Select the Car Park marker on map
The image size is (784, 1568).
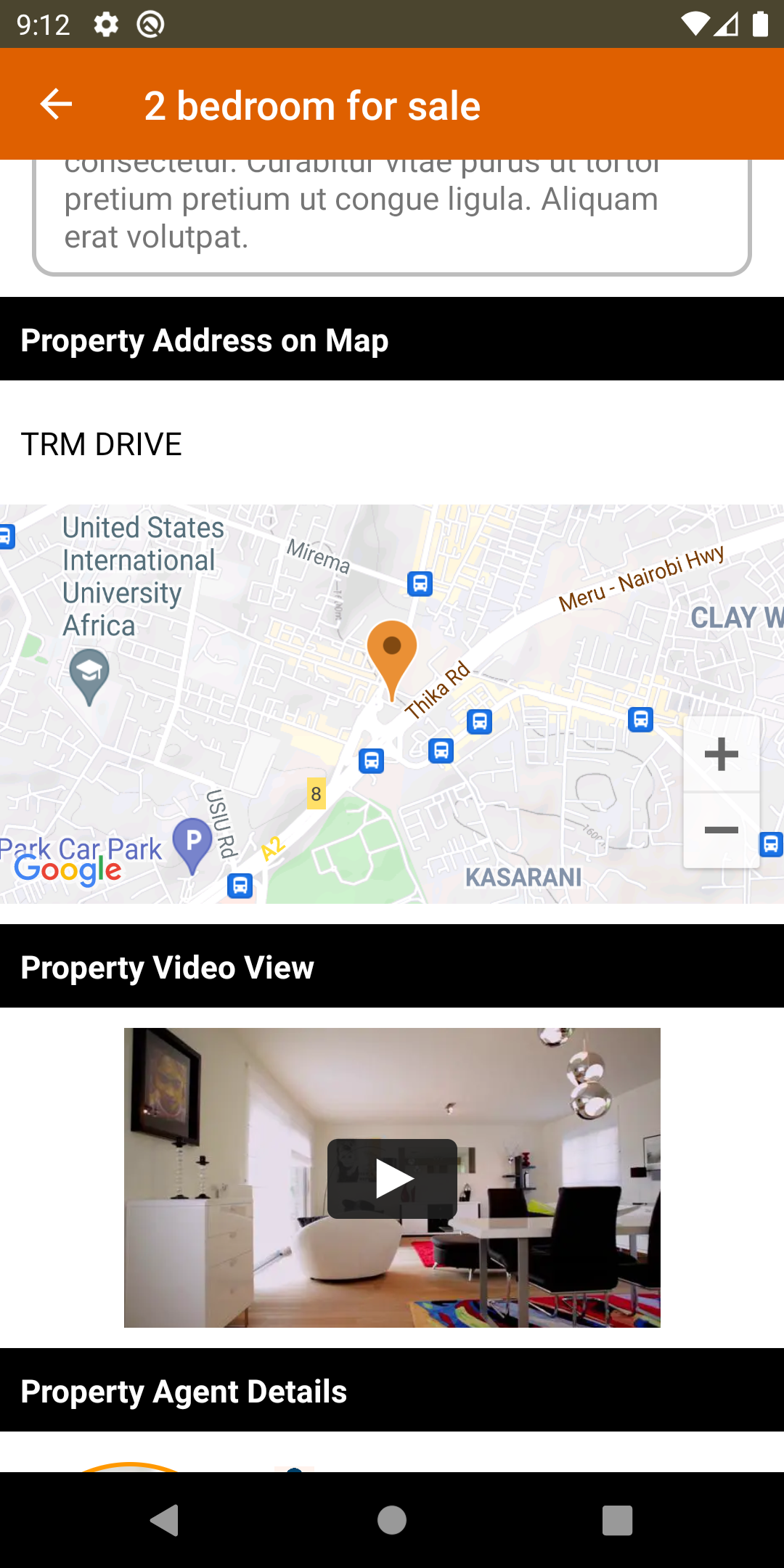pos(192,844)
